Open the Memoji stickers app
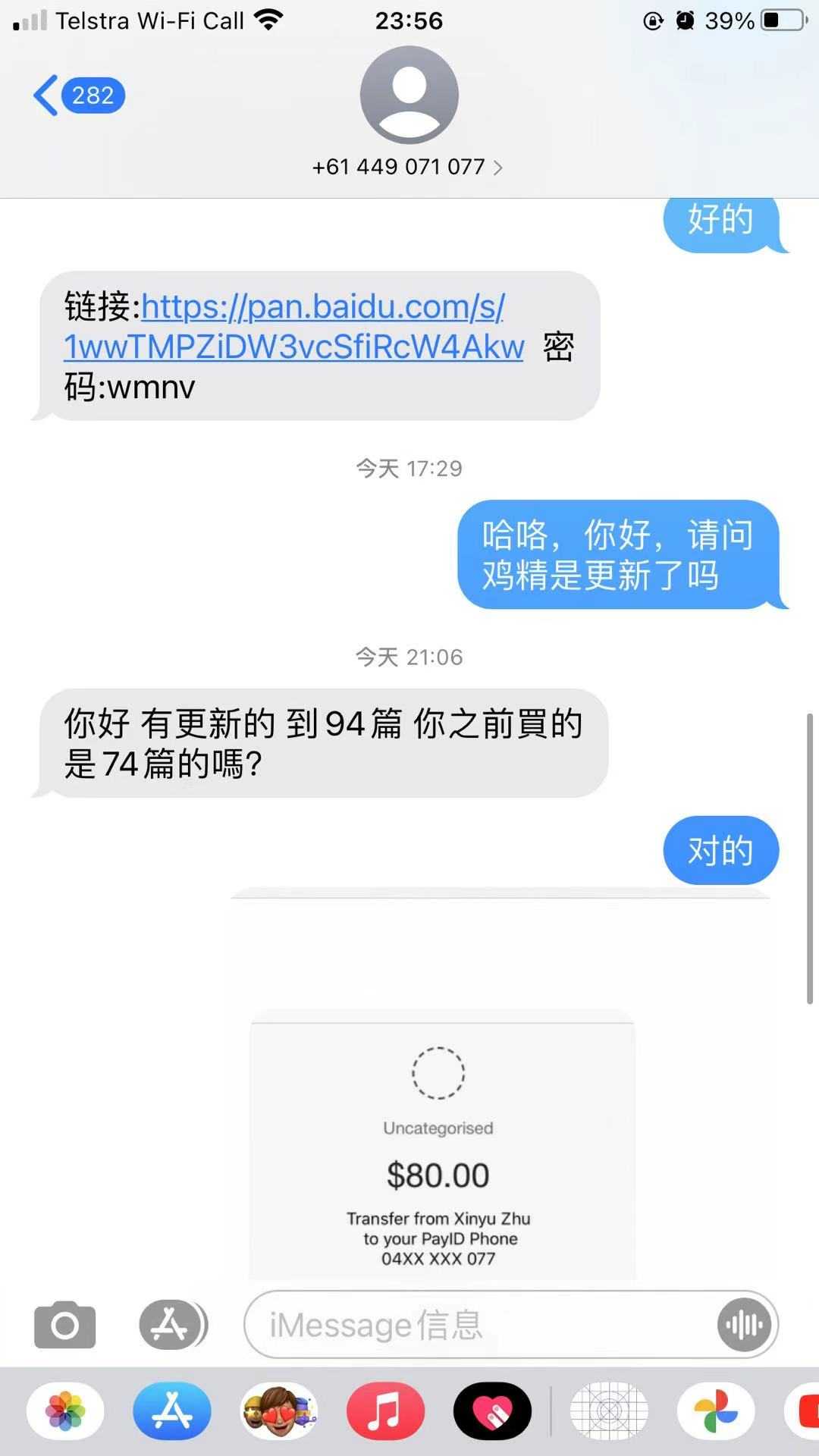Screen dimensions: 819x1456 [279, 1412]
